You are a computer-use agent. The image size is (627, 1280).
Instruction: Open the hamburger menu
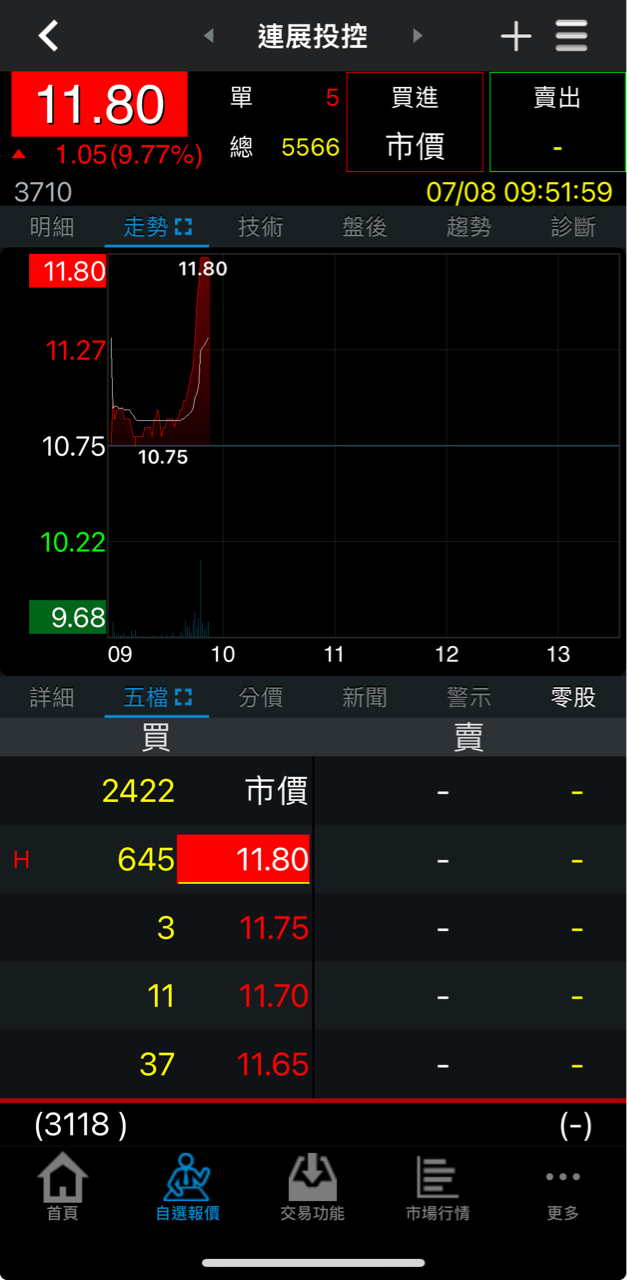[x=572, y=36]
